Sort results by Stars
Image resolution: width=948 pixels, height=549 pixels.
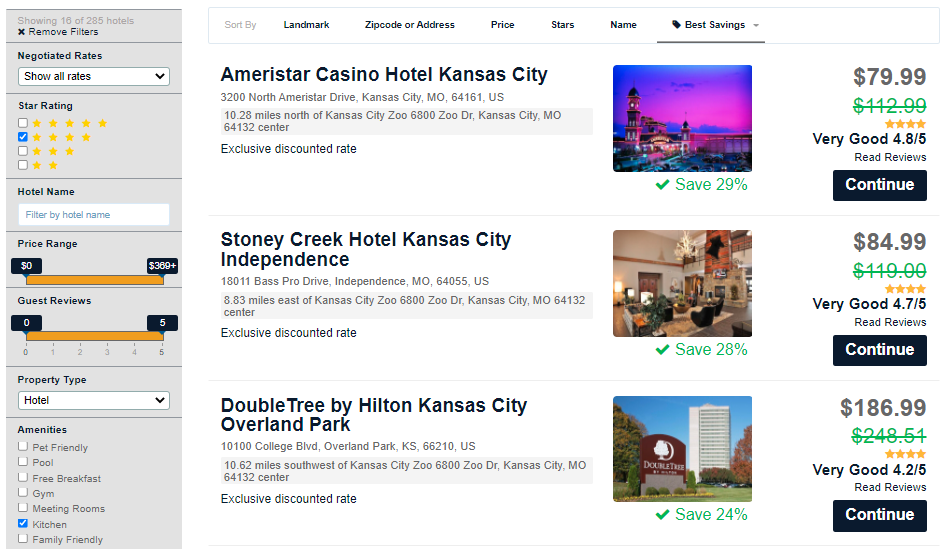pos(562,25)
